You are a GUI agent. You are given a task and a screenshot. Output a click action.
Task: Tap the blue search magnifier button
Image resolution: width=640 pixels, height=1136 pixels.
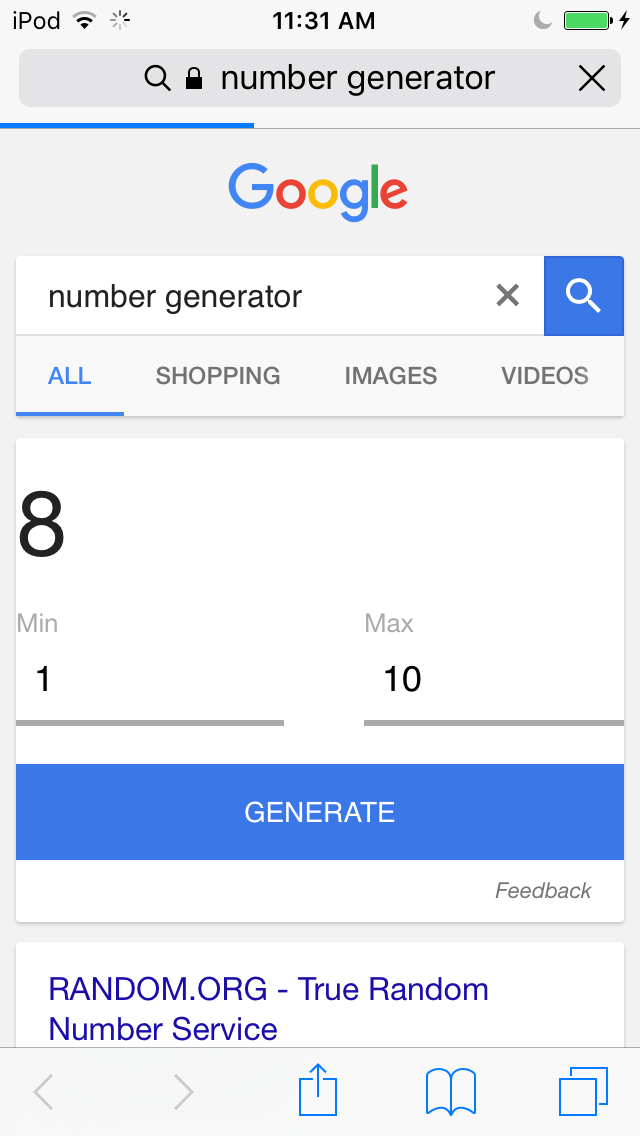point(583,295)
